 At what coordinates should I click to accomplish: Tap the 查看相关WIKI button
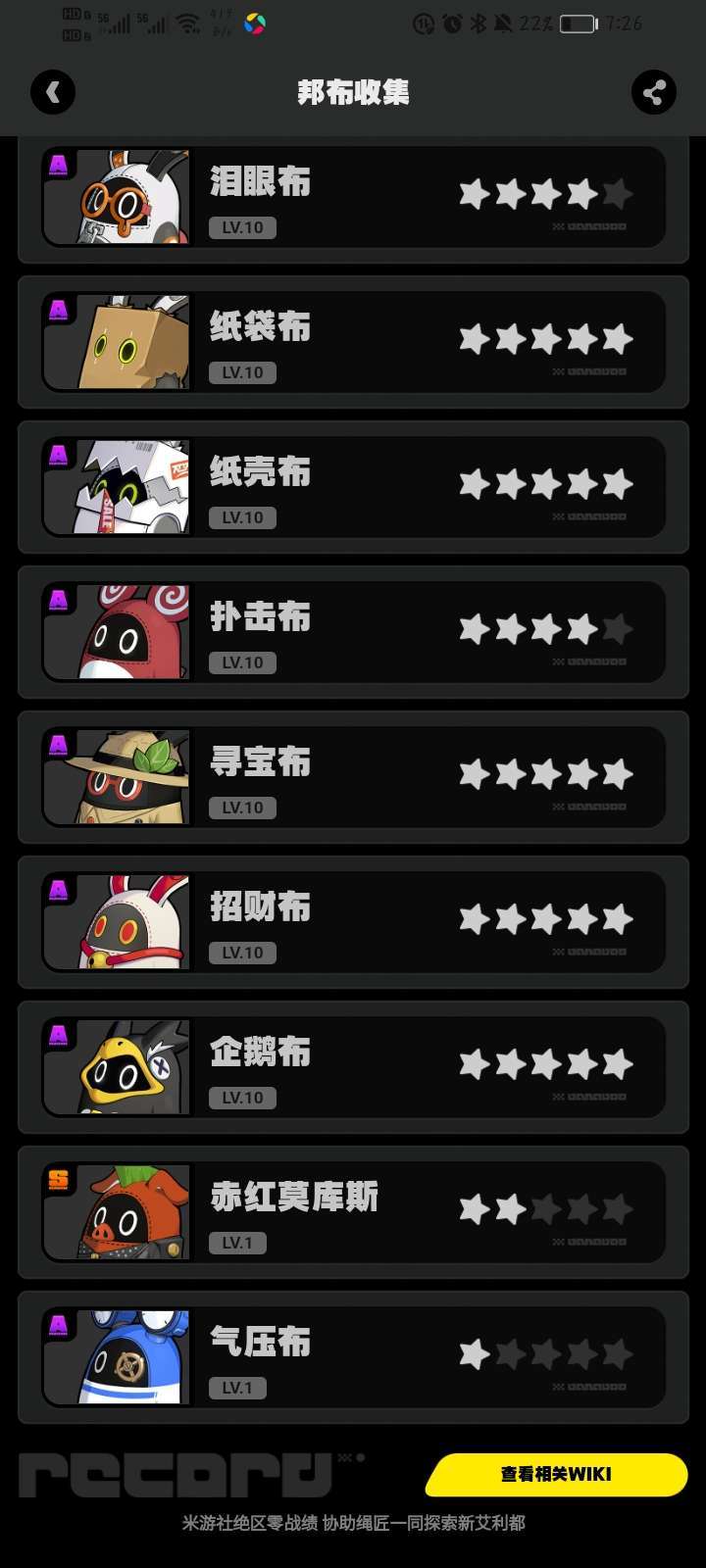click(556, 1474)
